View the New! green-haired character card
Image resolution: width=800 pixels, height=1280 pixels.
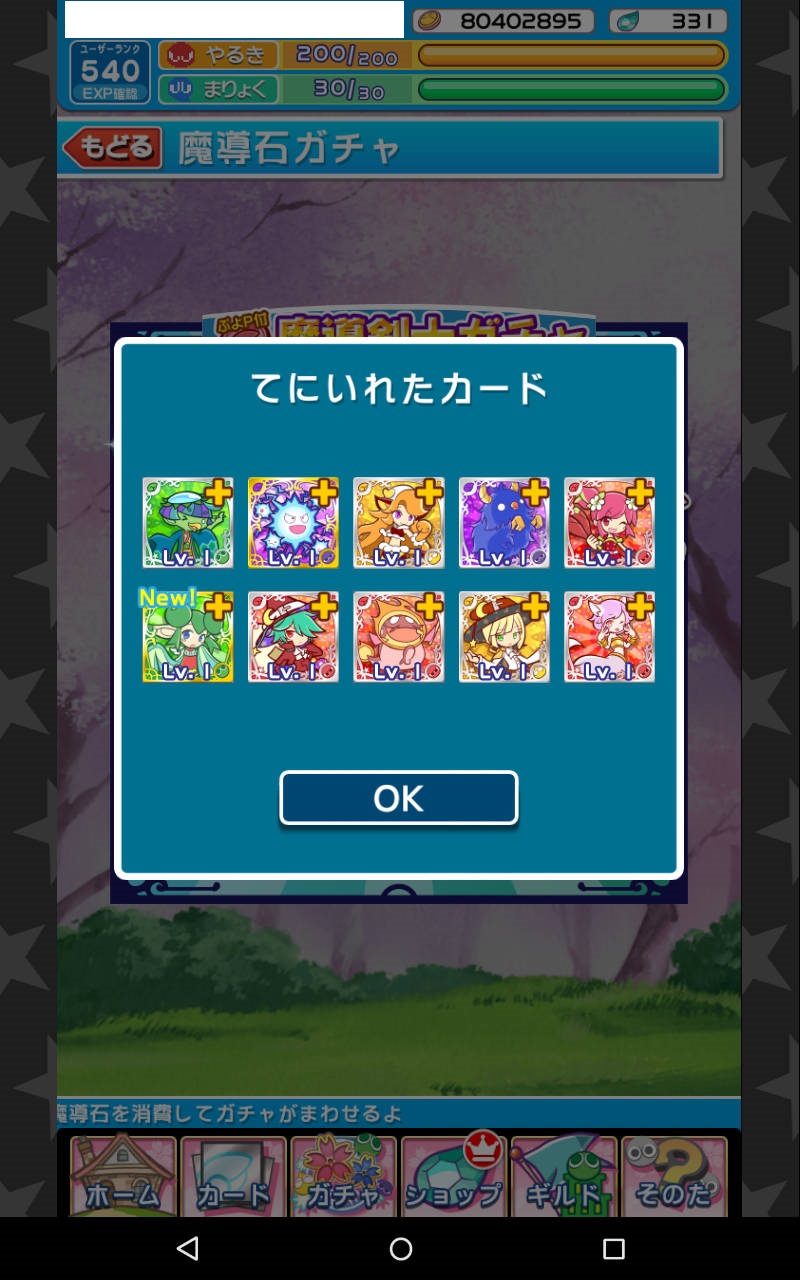187,637
